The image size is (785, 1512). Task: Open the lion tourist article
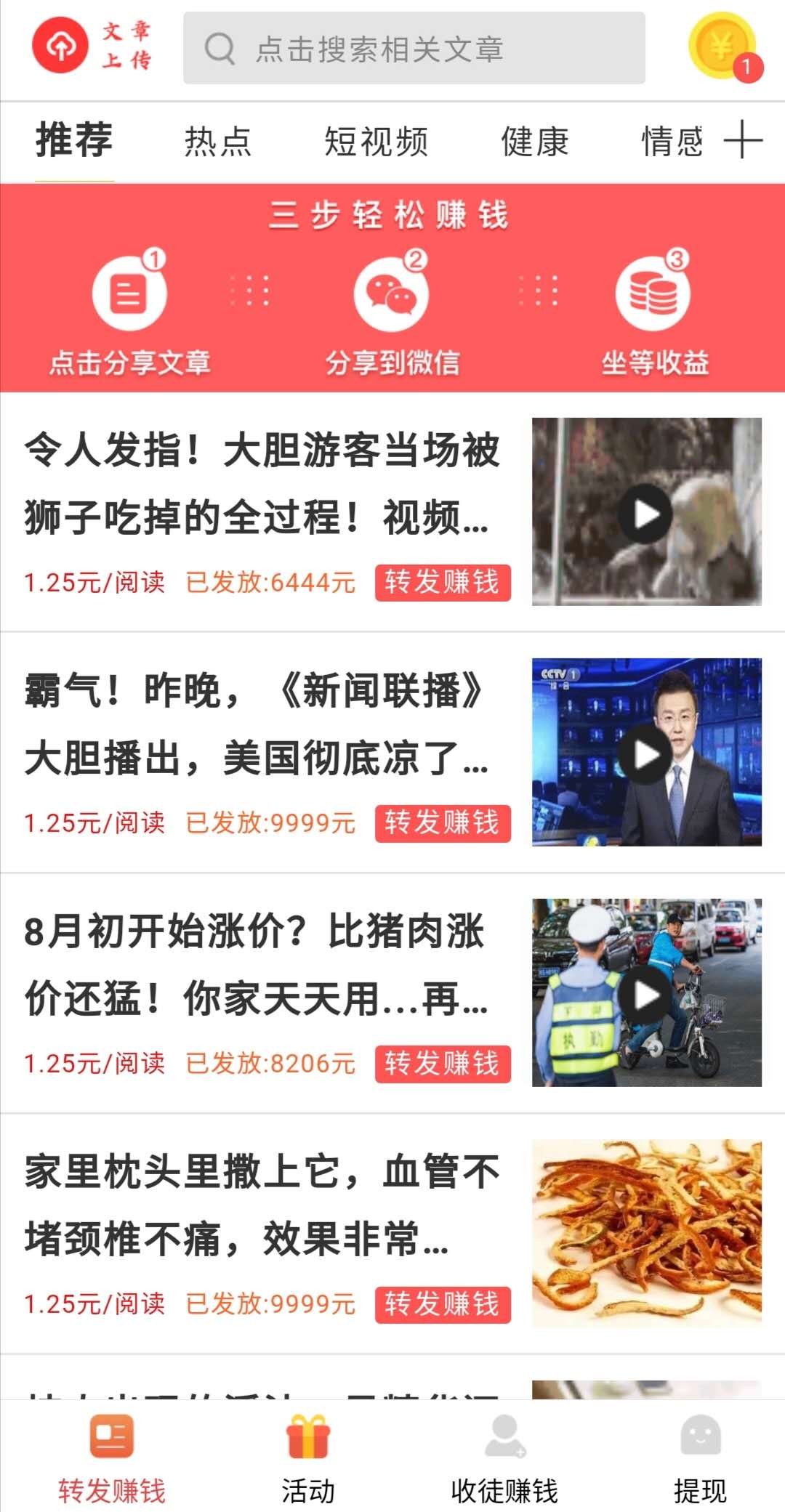pyautogui.click(x=262, y=483)
